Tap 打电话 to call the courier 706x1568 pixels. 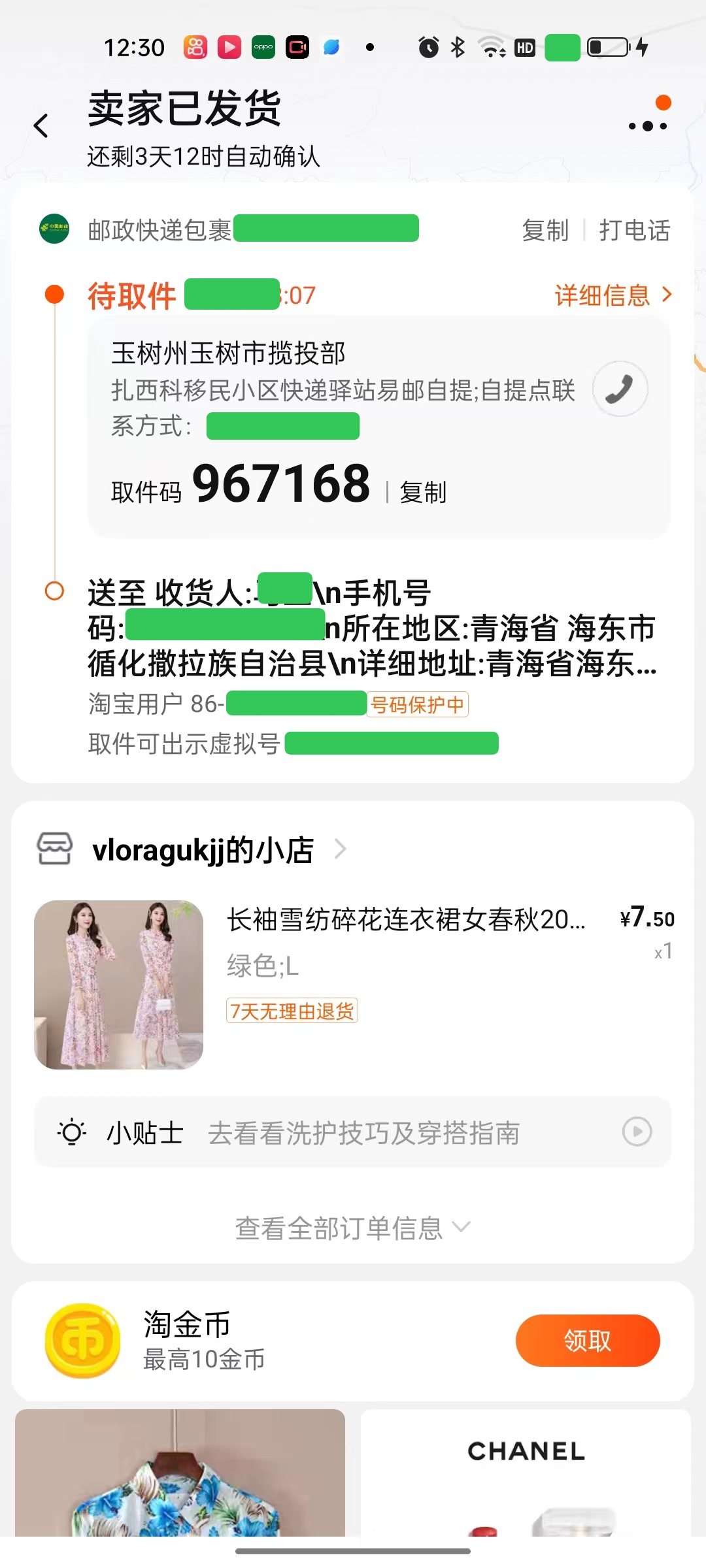634,231
